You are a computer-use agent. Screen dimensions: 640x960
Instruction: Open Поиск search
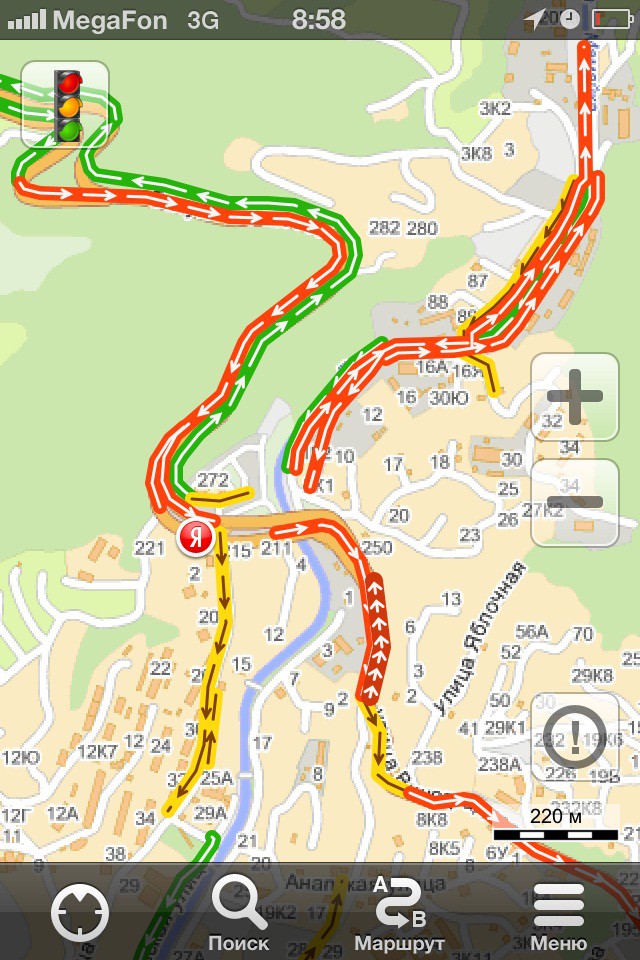point(240,912)
